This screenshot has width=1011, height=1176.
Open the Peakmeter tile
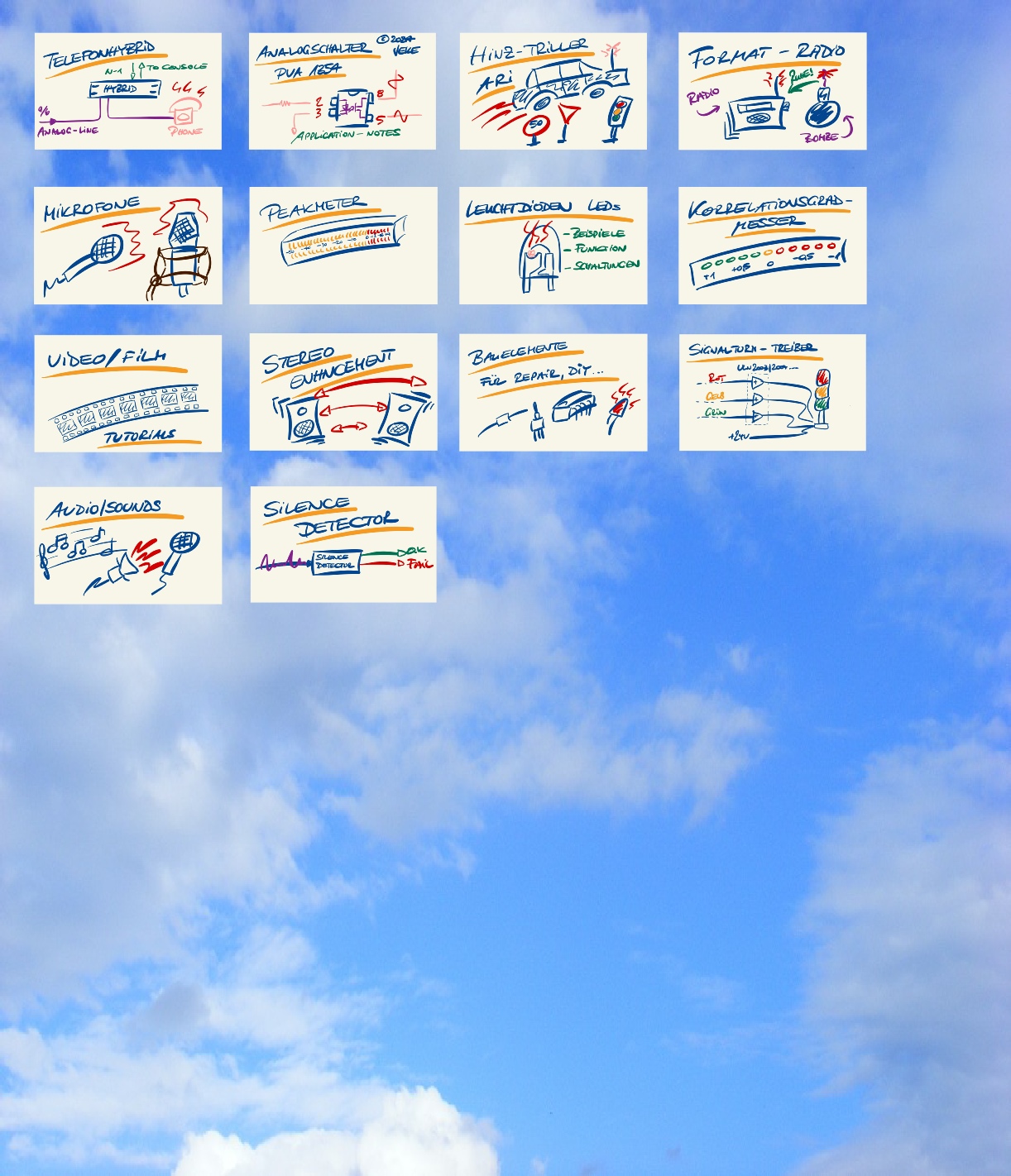pos(343,246)
